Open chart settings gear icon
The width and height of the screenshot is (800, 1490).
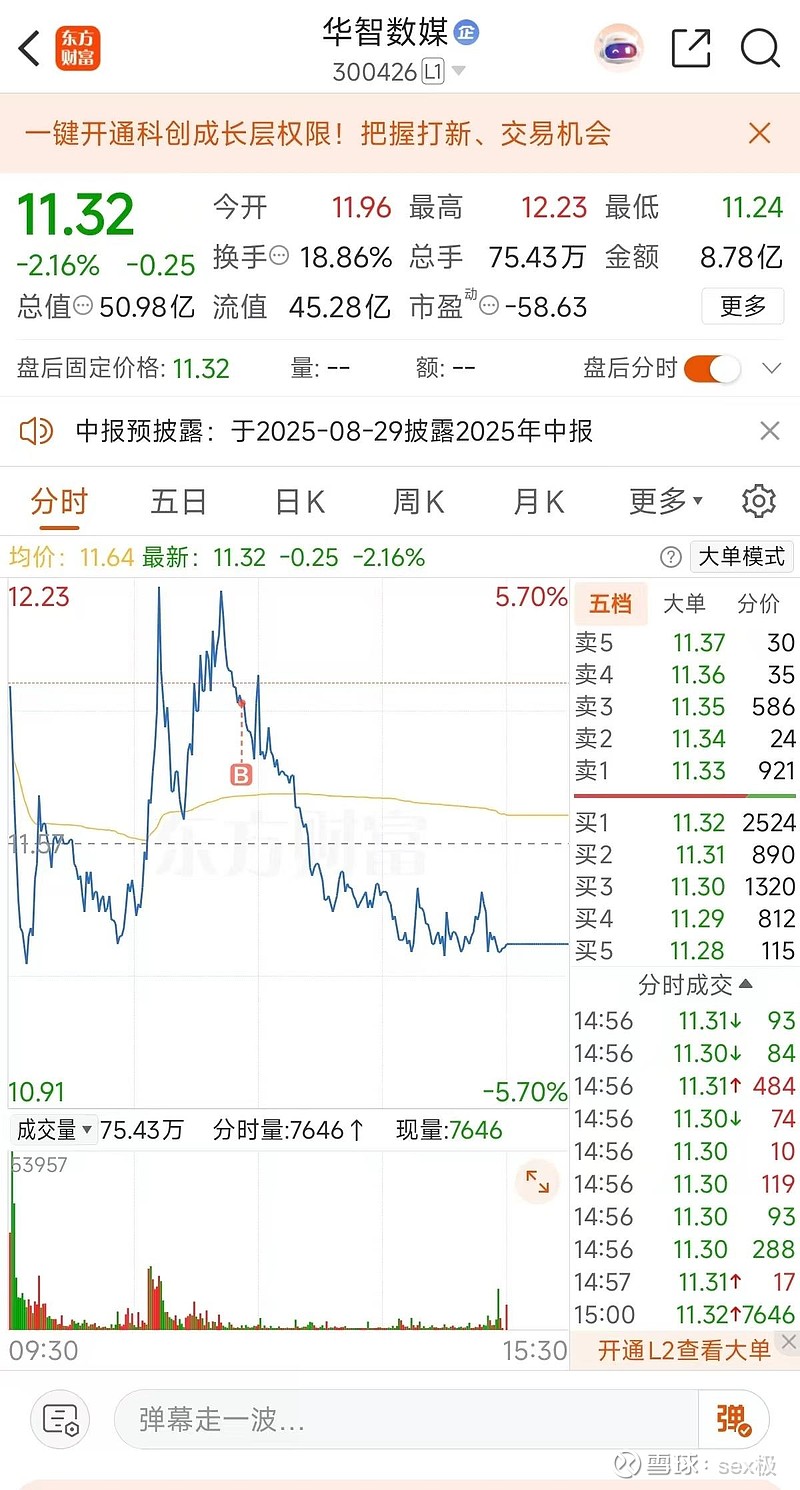tap(759, 501)
